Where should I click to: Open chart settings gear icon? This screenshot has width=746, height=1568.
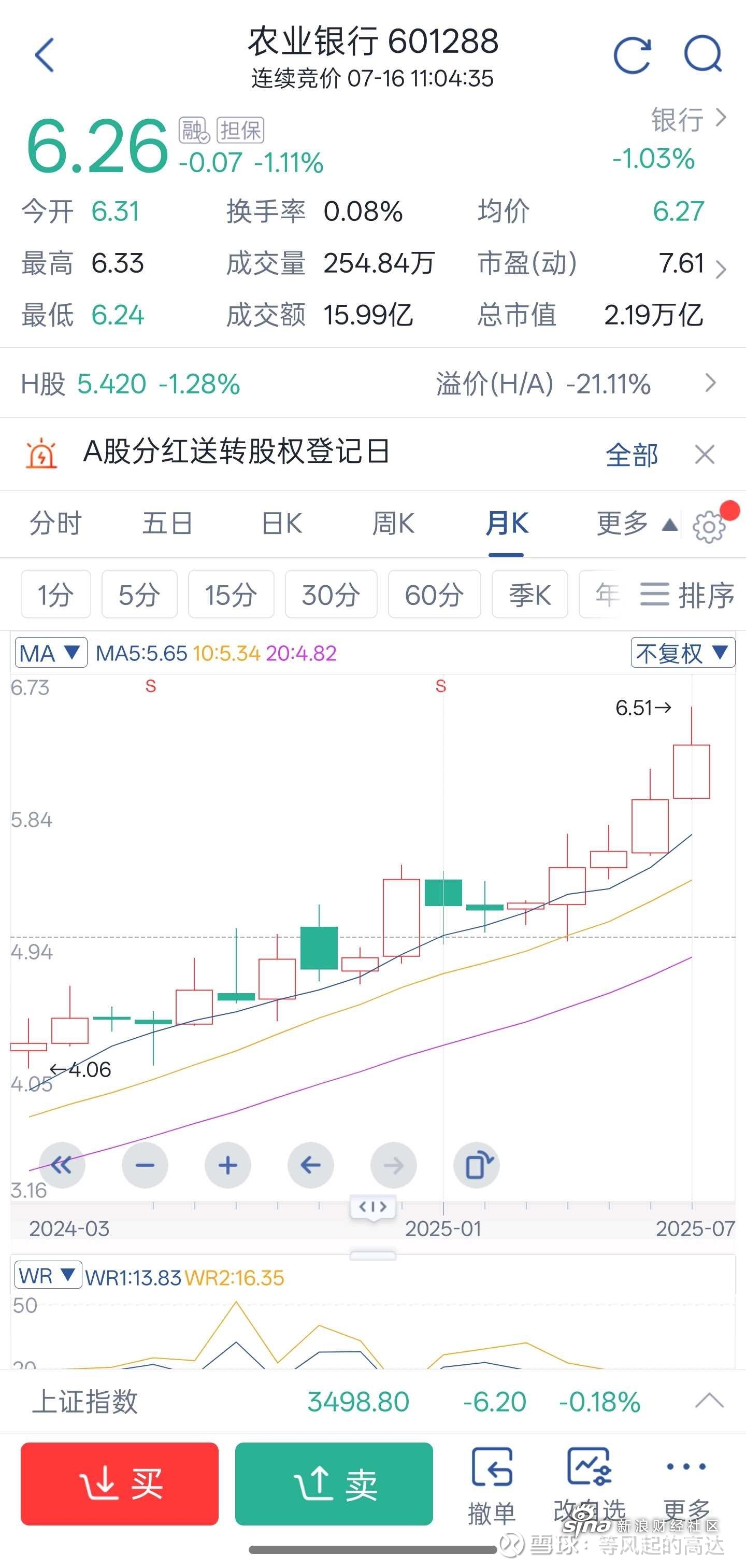(x=709, y=527)
